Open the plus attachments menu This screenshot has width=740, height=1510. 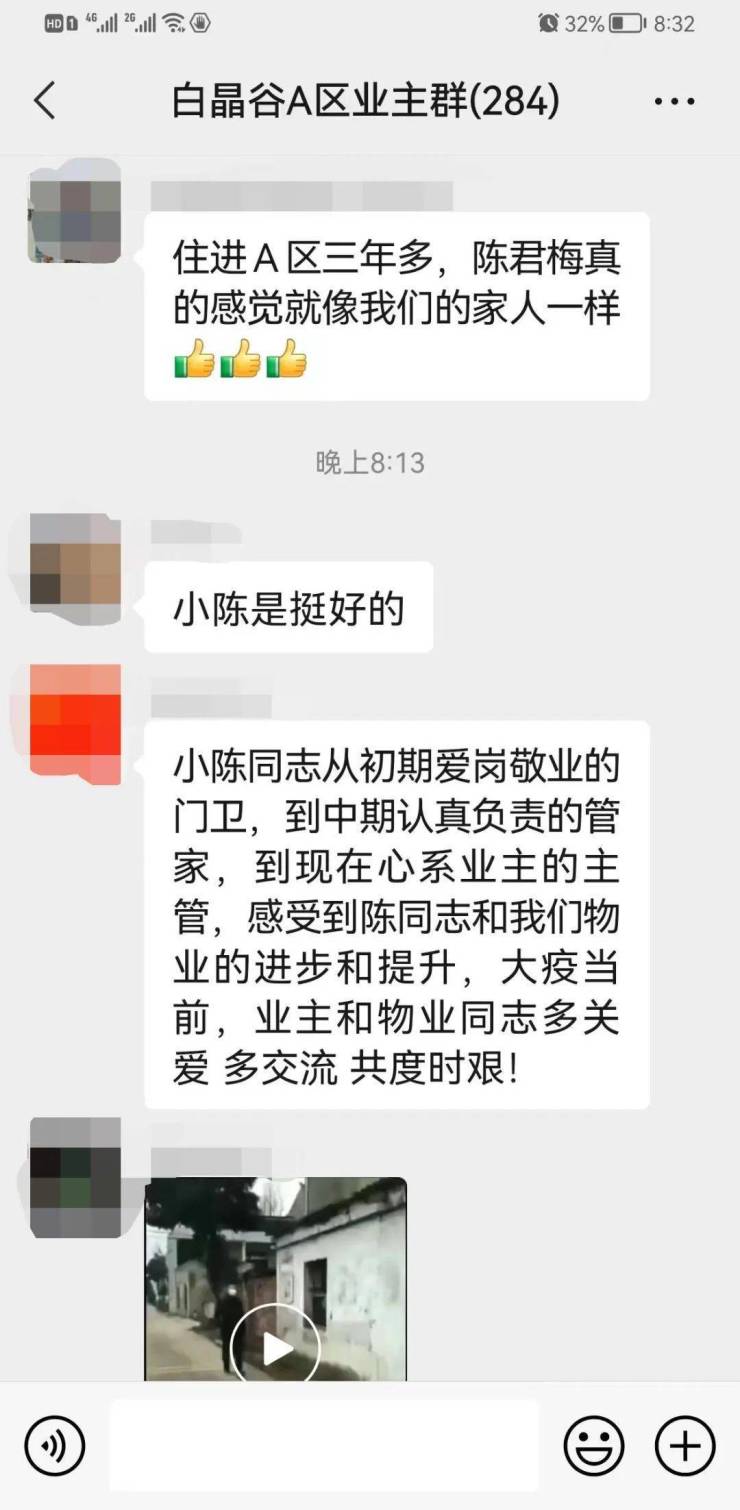(x=685, y=1445)
